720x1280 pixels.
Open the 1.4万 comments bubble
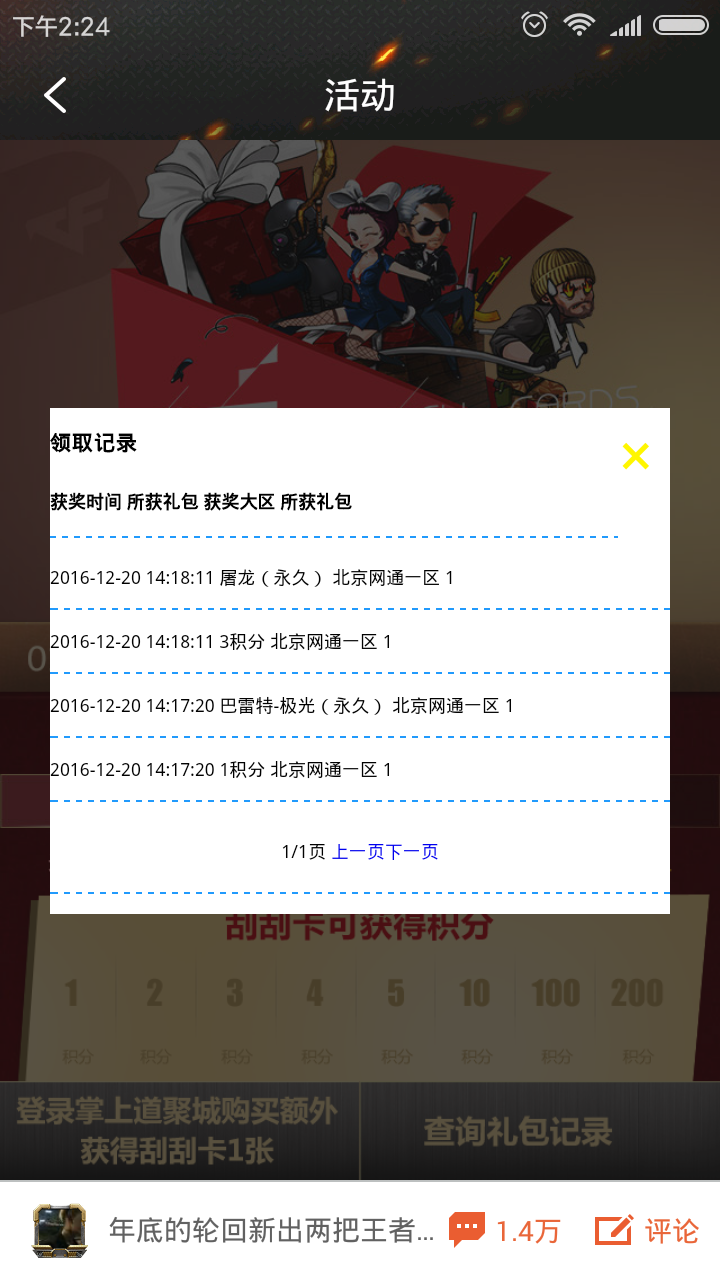505,1230
